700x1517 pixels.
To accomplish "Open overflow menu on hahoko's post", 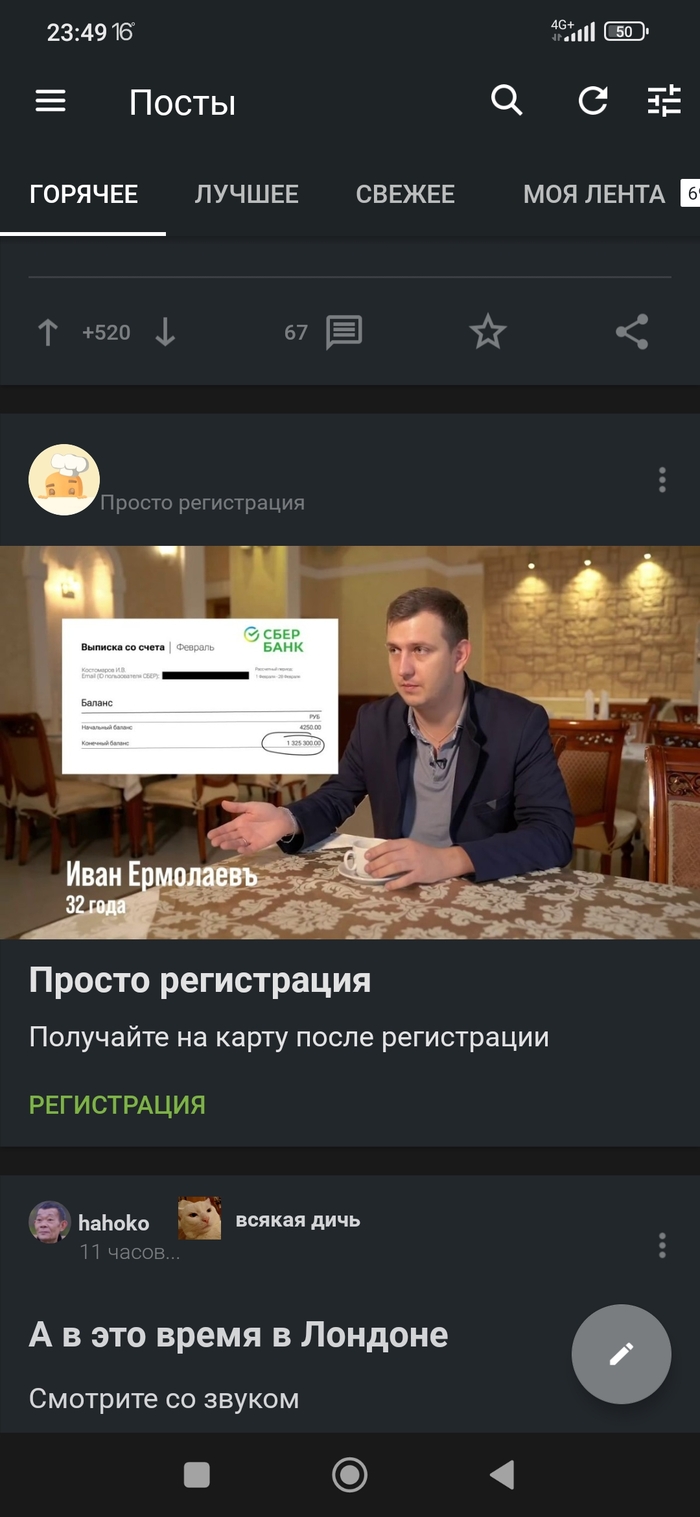I will tap(662, 1245).
